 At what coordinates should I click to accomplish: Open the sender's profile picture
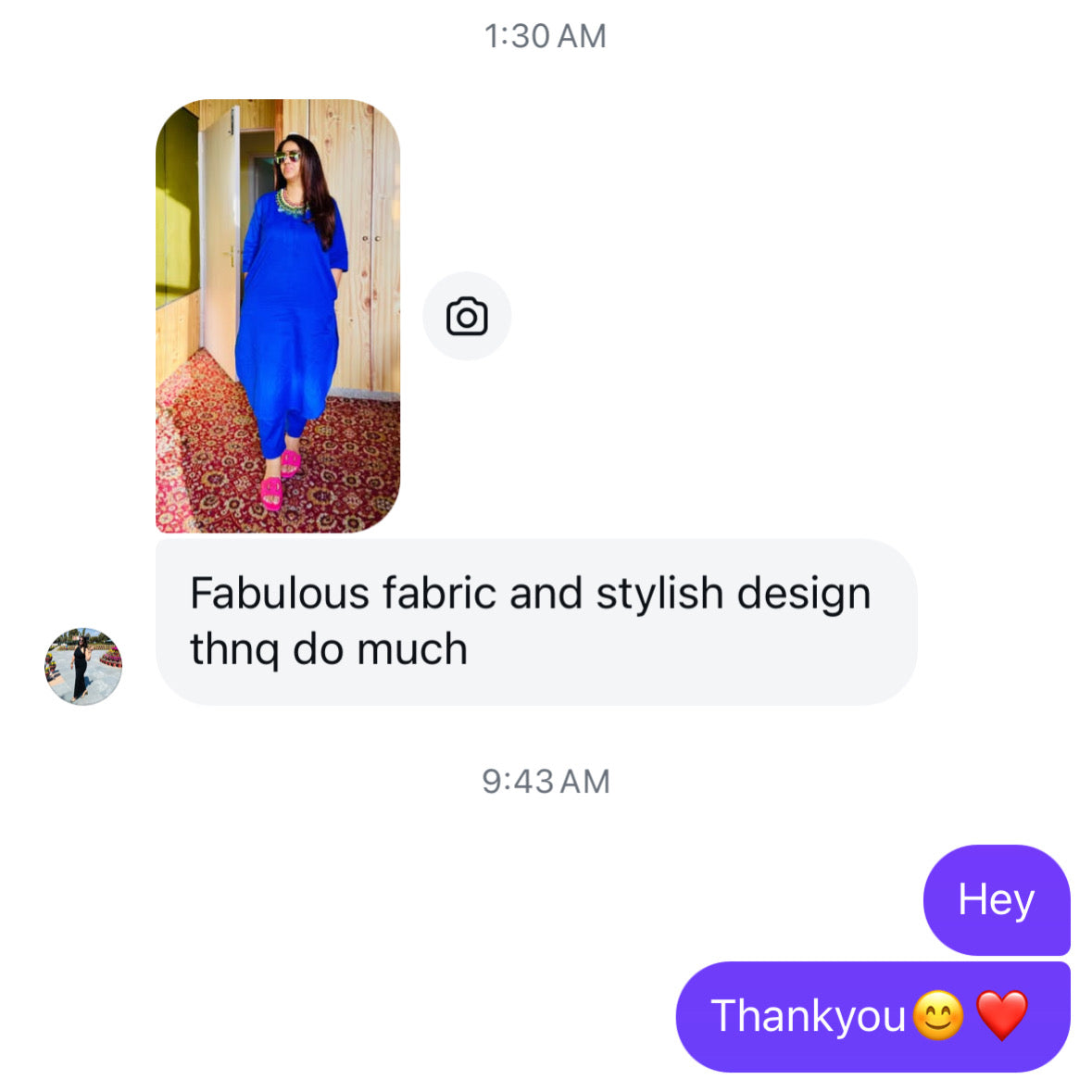pyautogui.click(x=83, y=666)
